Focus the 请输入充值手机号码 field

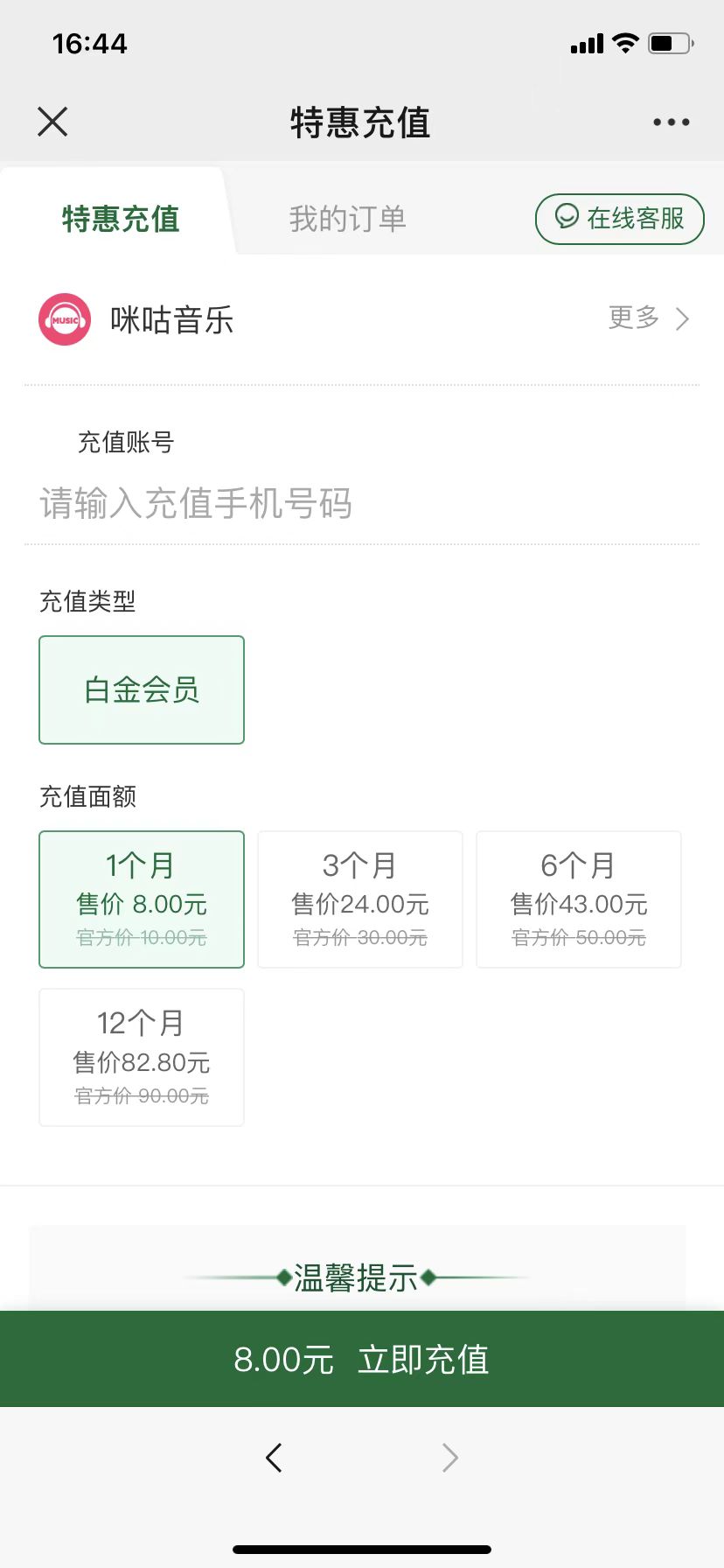point(361,504)
